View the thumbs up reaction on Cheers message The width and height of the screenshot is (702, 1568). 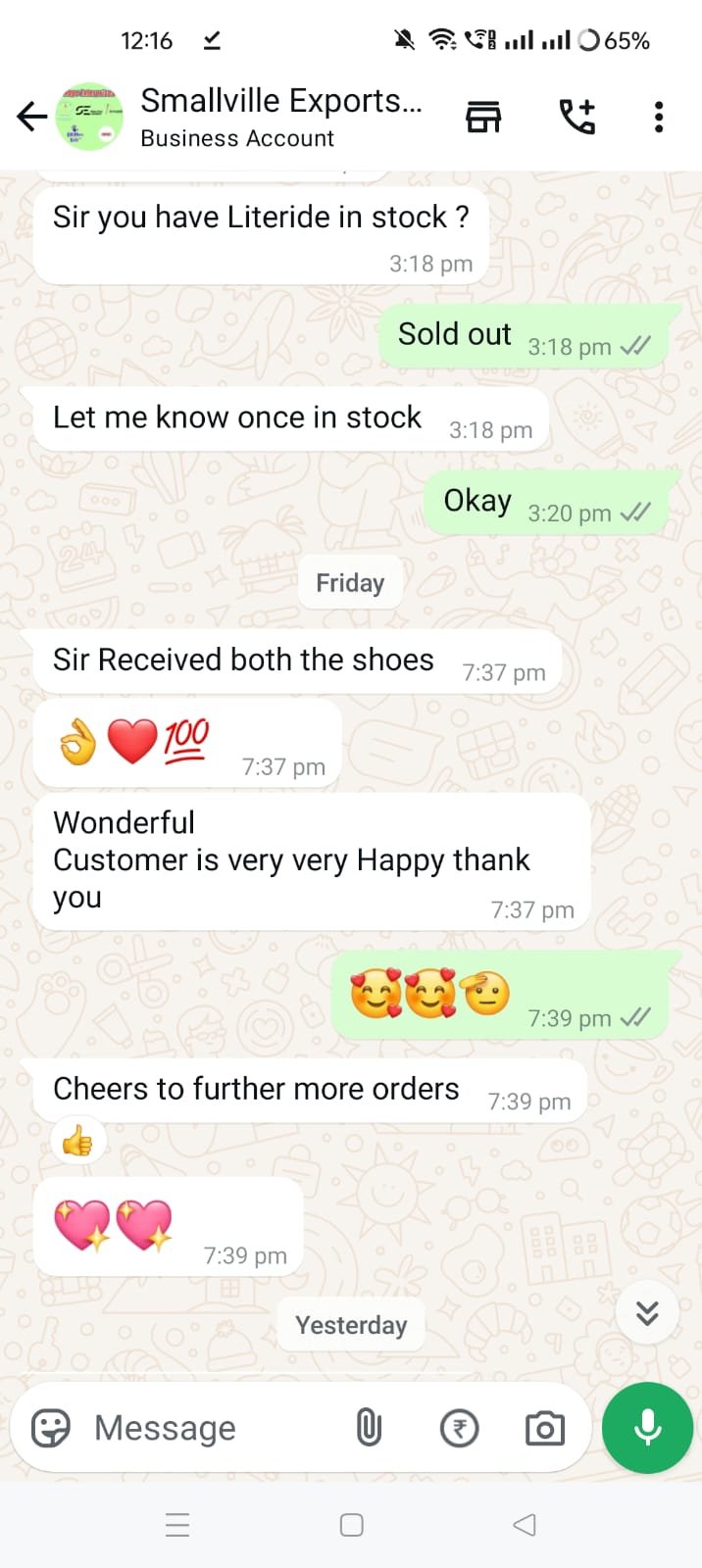[77, 1141]
